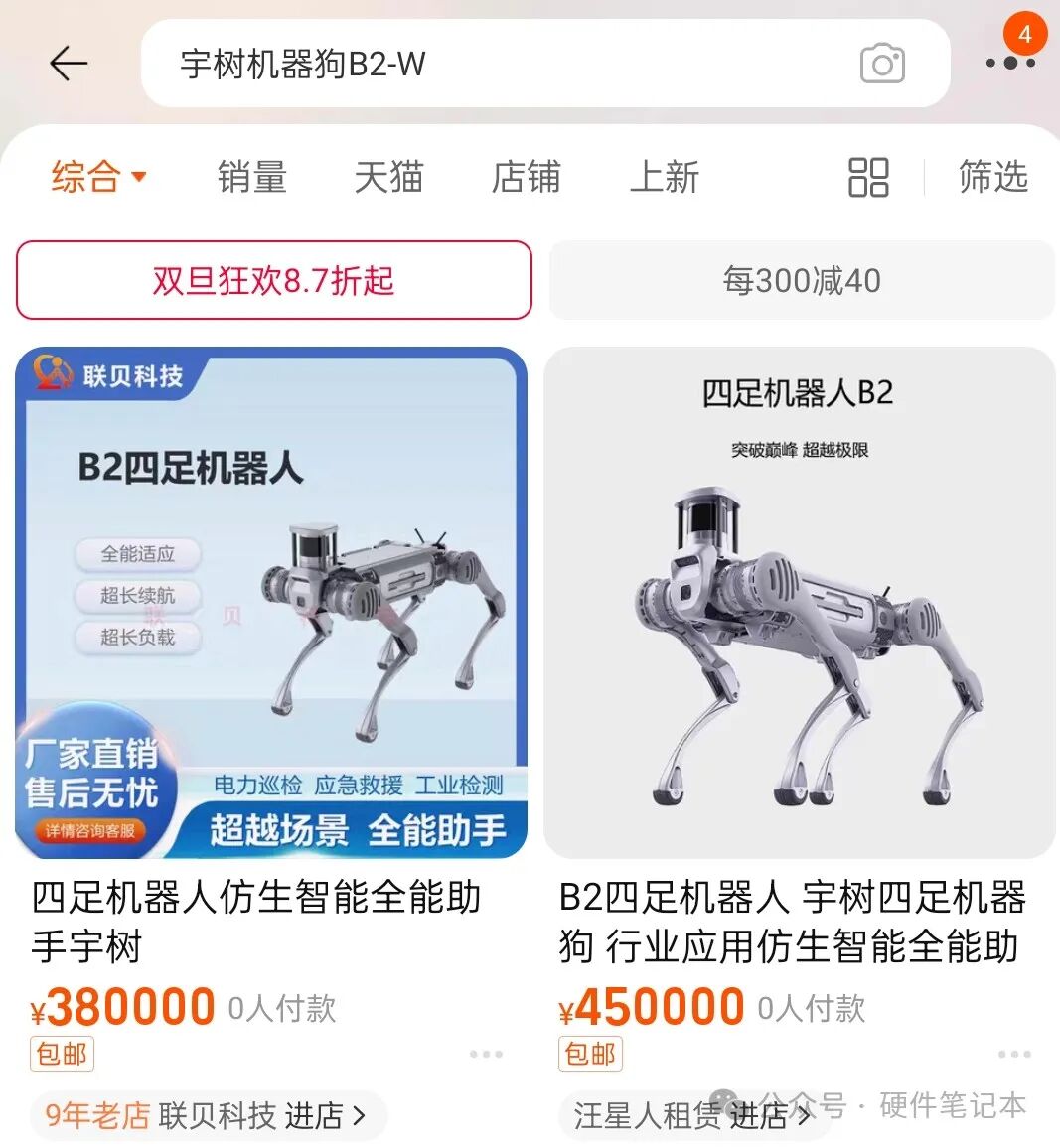Filter results to 天猫
The height and width of the screenshot is (1148, 1060).
point(388,178)
